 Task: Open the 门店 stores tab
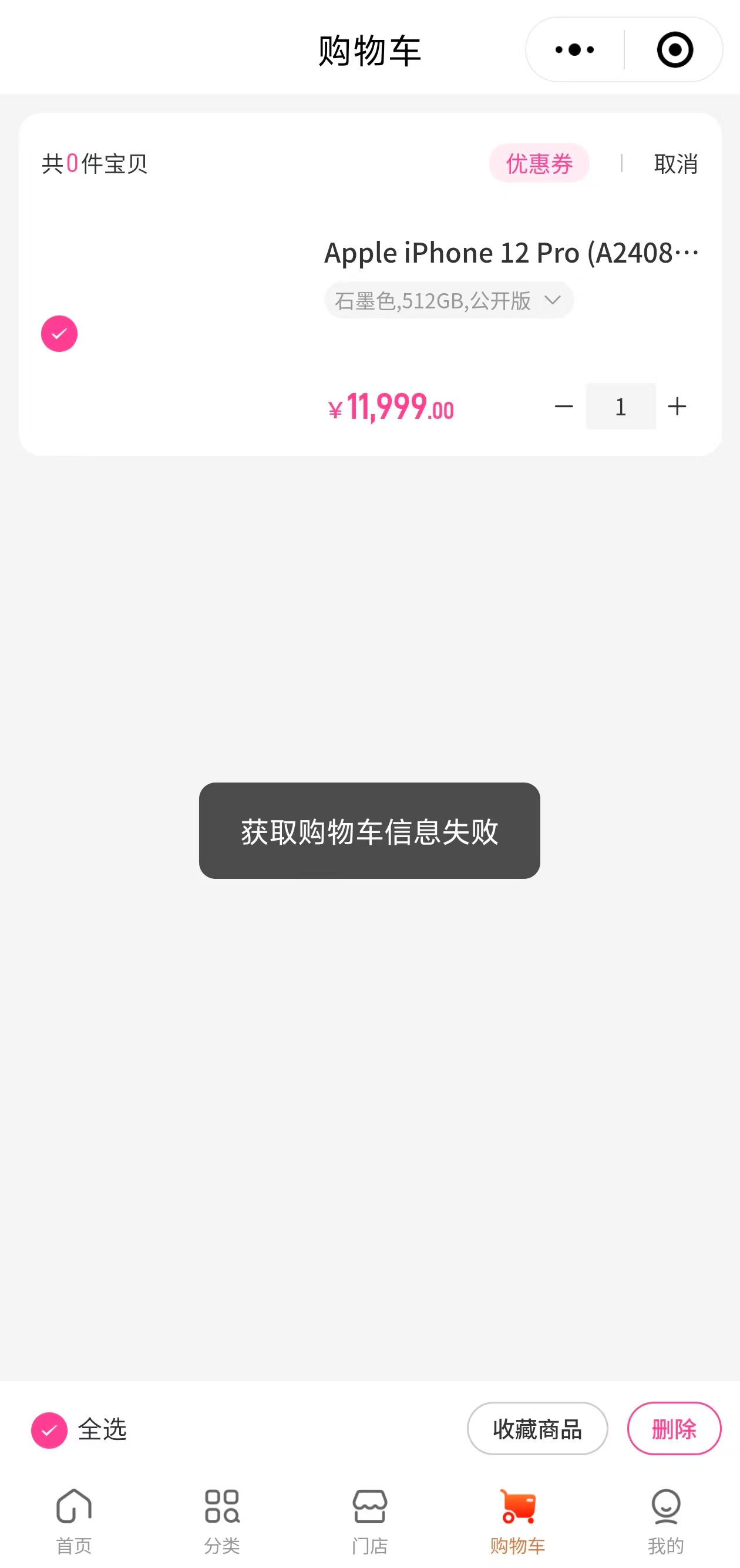point(370,1521)
